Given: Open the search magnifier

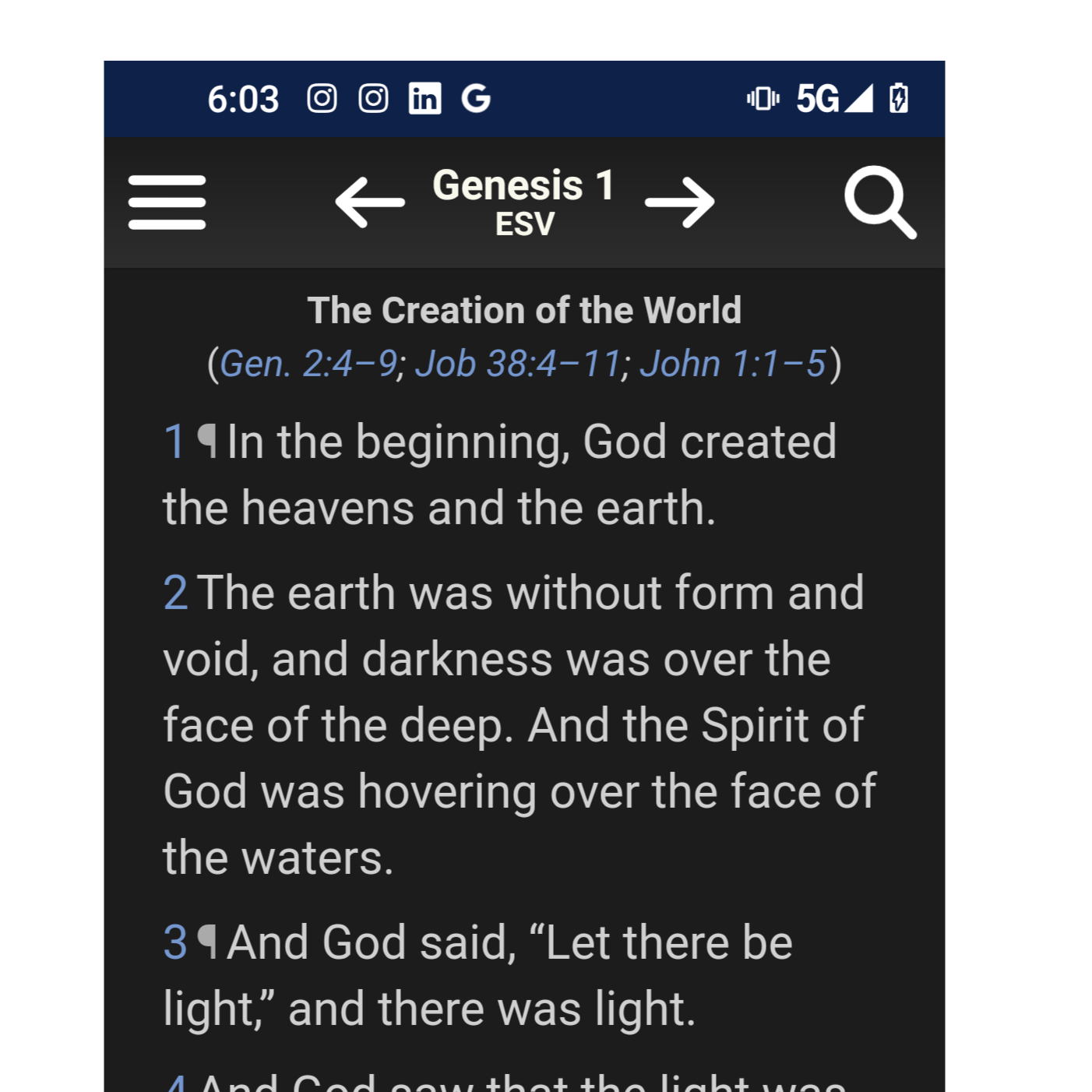Looking at the screenshot, I should pyautogui.click(x=879, y=202).
